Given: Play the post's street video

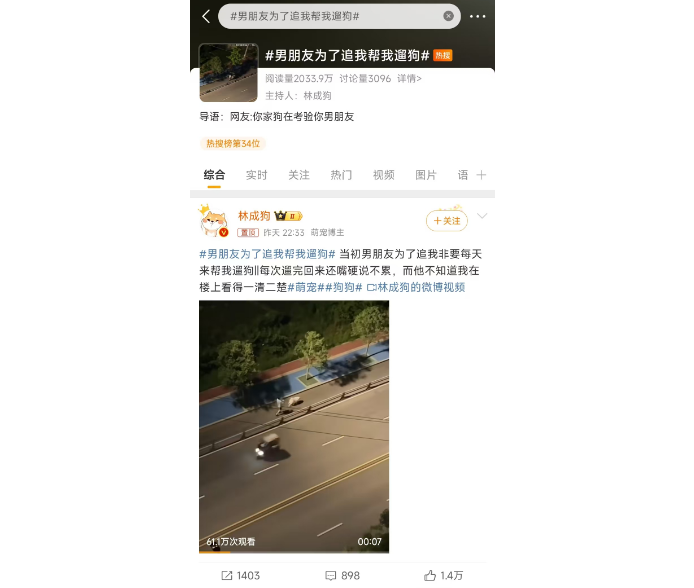Looking at the screenshot, I should 294,425.
